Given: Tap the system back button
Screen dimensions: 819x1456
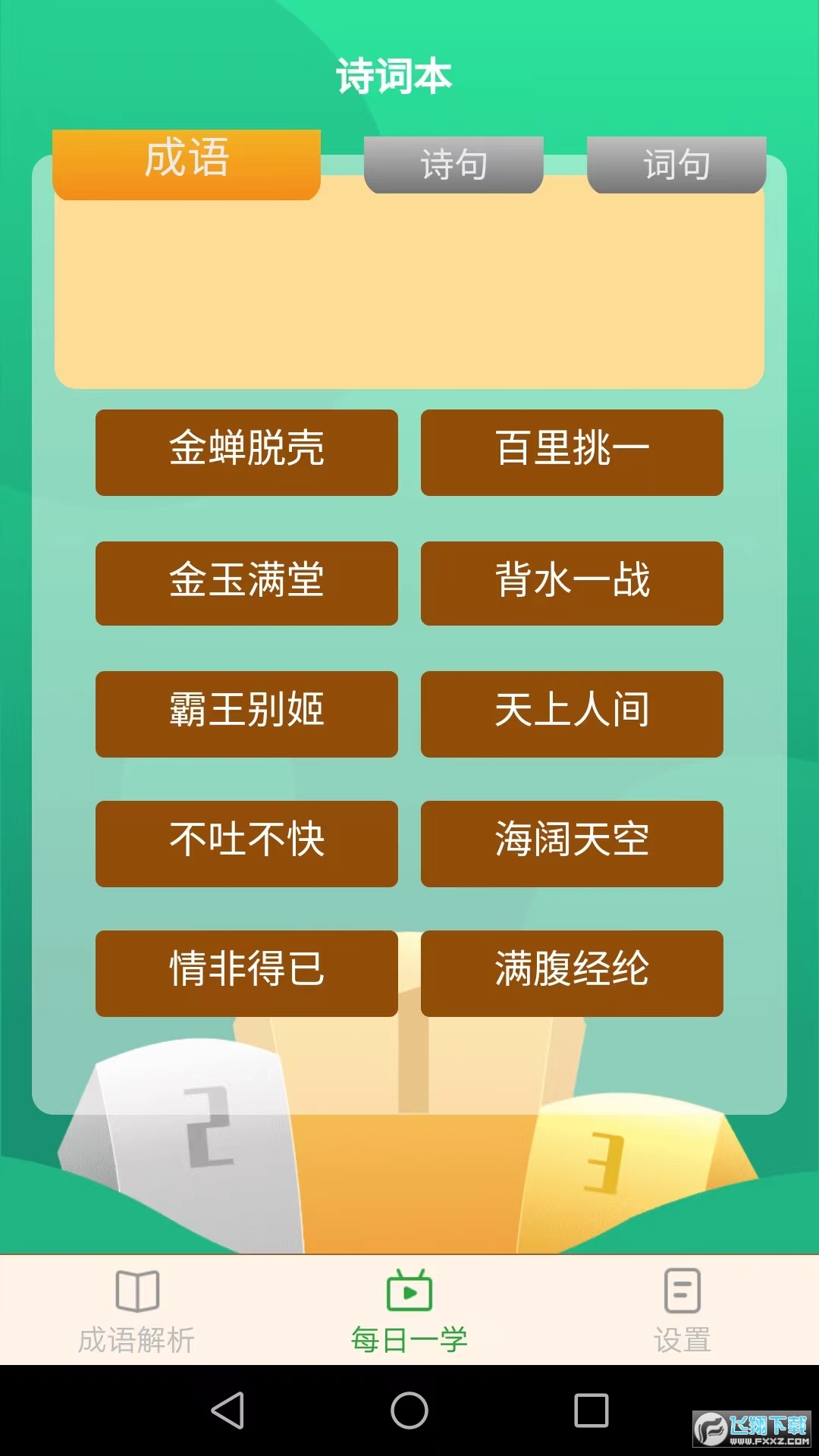Looking at the screenshot, I should (227, 1410).
